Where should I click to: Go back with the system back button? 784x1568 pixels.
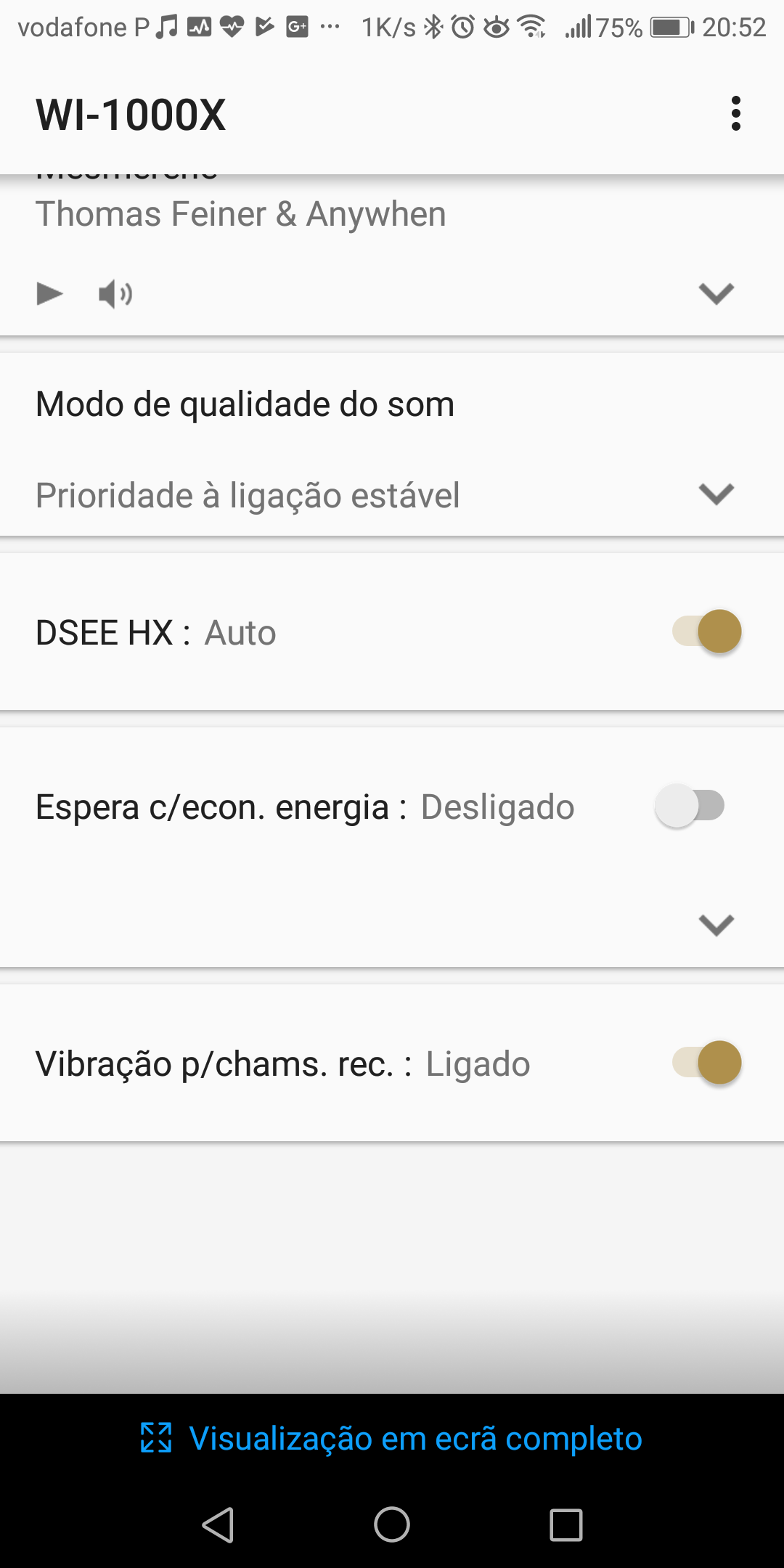[x=218, y=1524]
